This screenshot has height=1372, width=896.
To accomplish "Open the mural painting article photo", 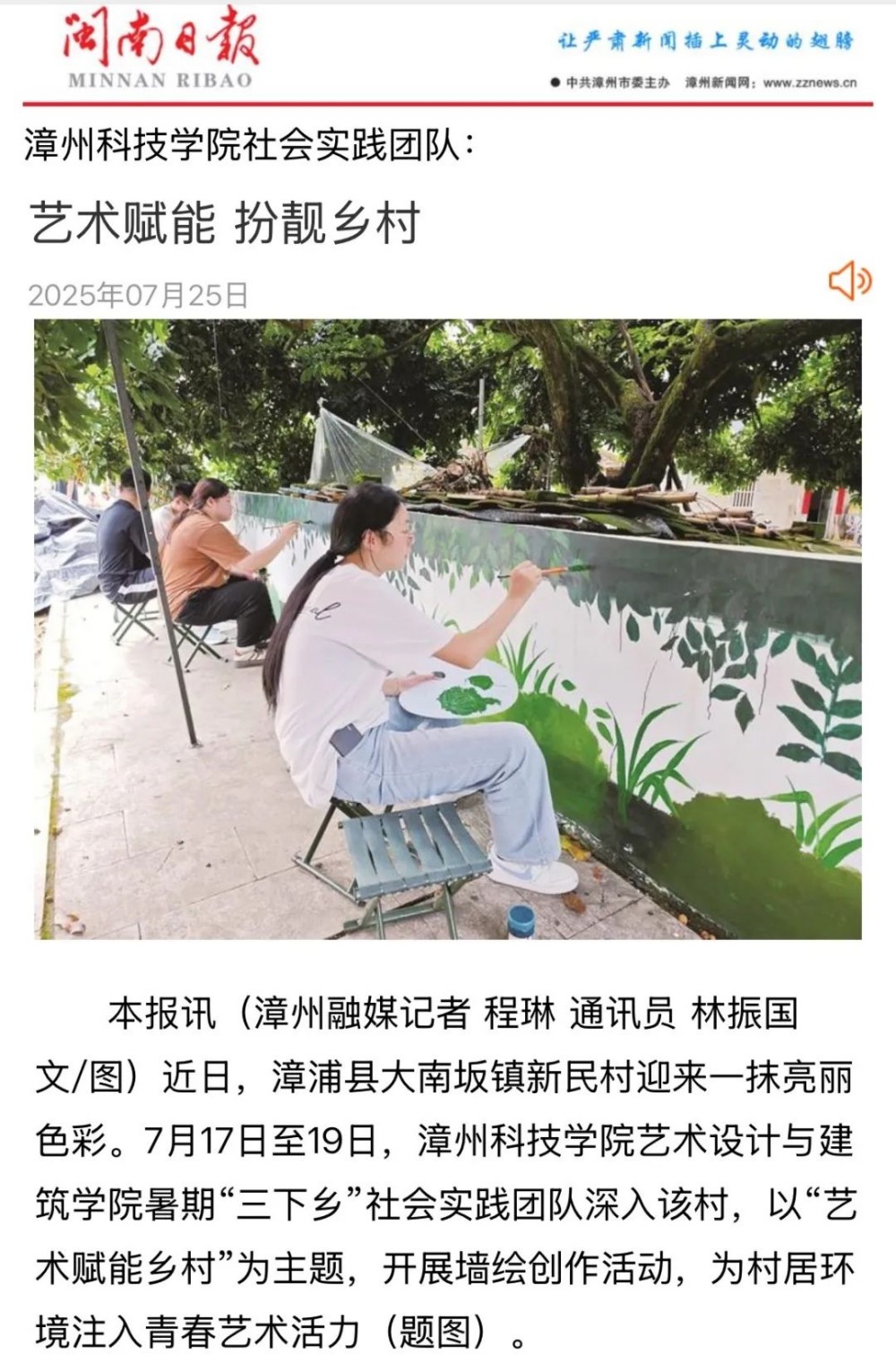I will click(448, 629).
